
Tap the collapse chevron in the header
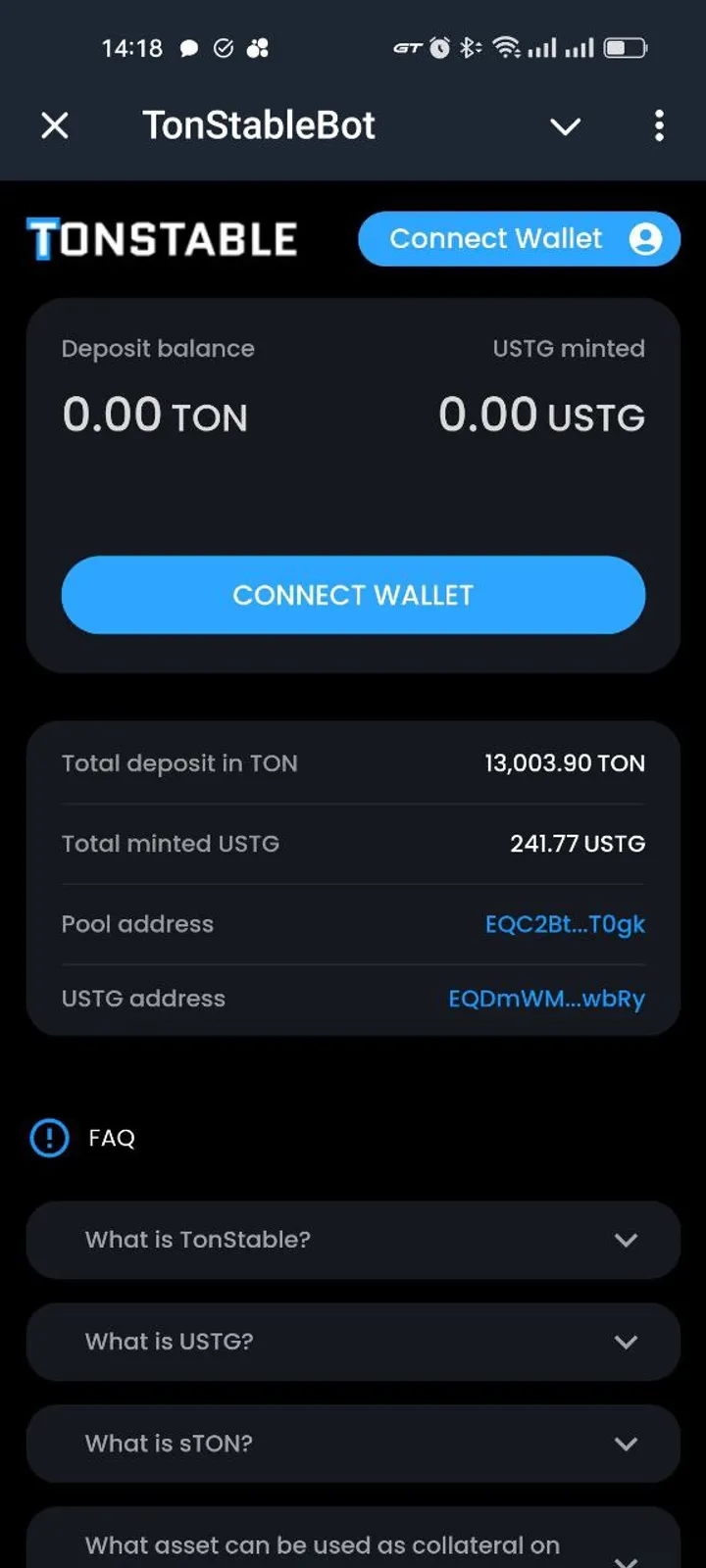(x=565, y=126)
